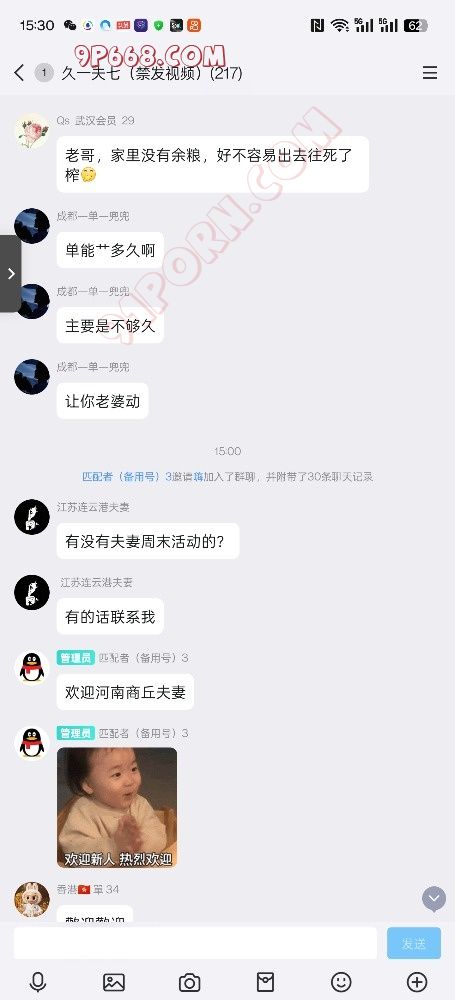Record a voice message with microphone
The height and width of the screenshot is (1000, 455).
(x=38, y=982)
